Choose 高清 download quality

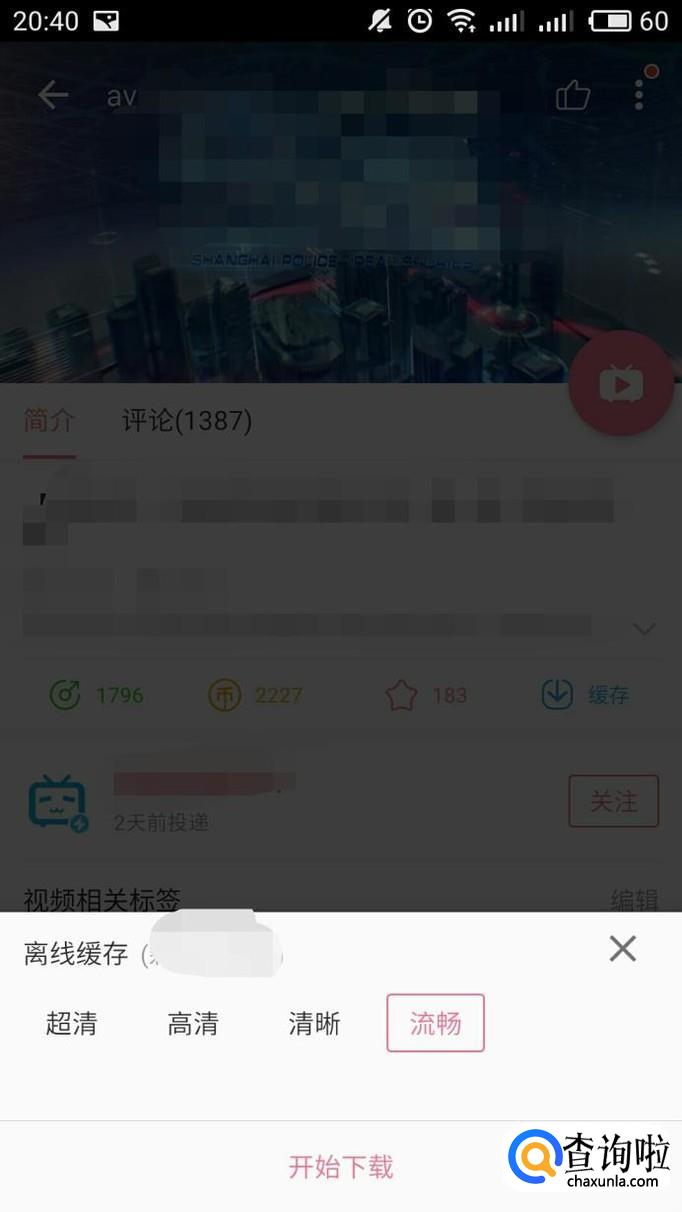click(193, 1023)
